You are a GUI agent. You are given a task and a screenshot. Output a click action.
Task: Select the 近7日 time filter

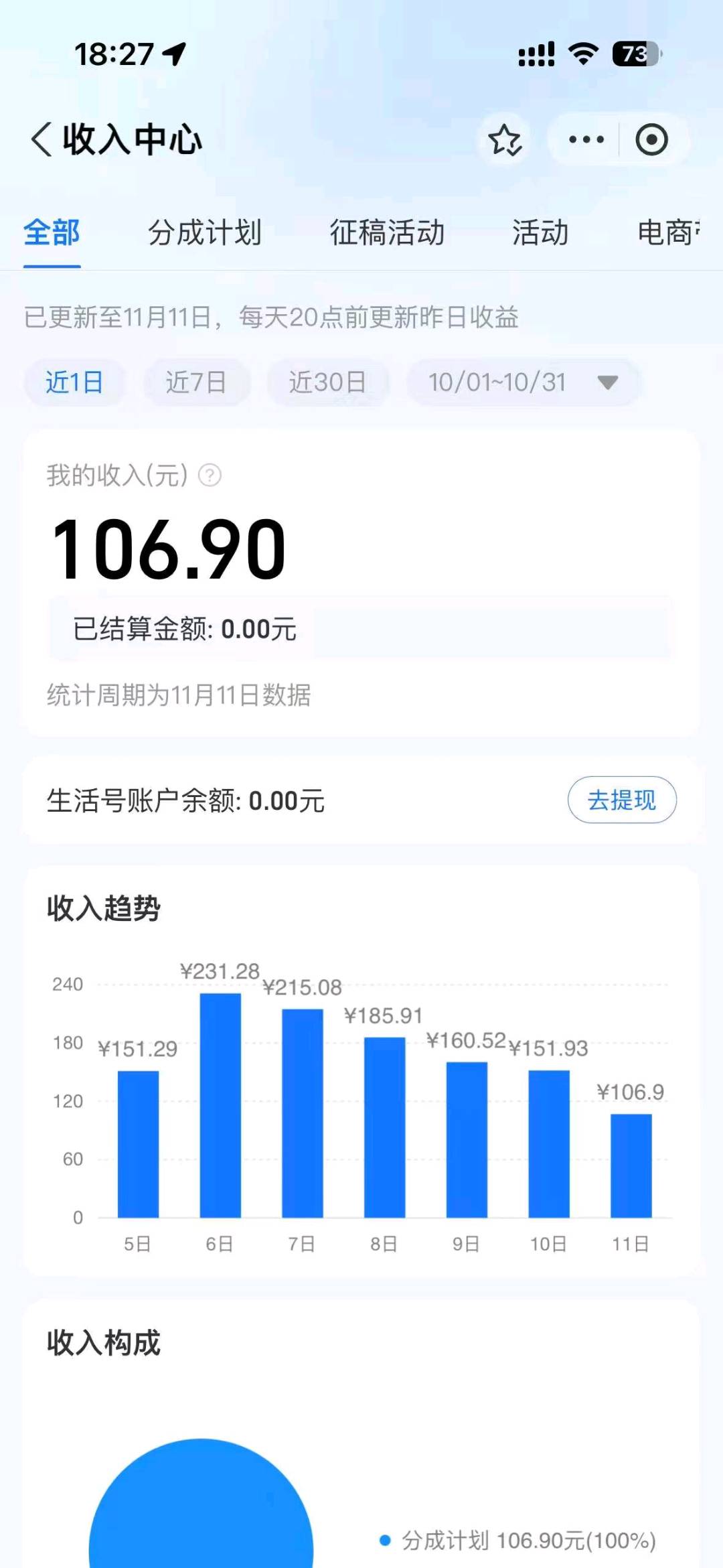coord(197,382)
